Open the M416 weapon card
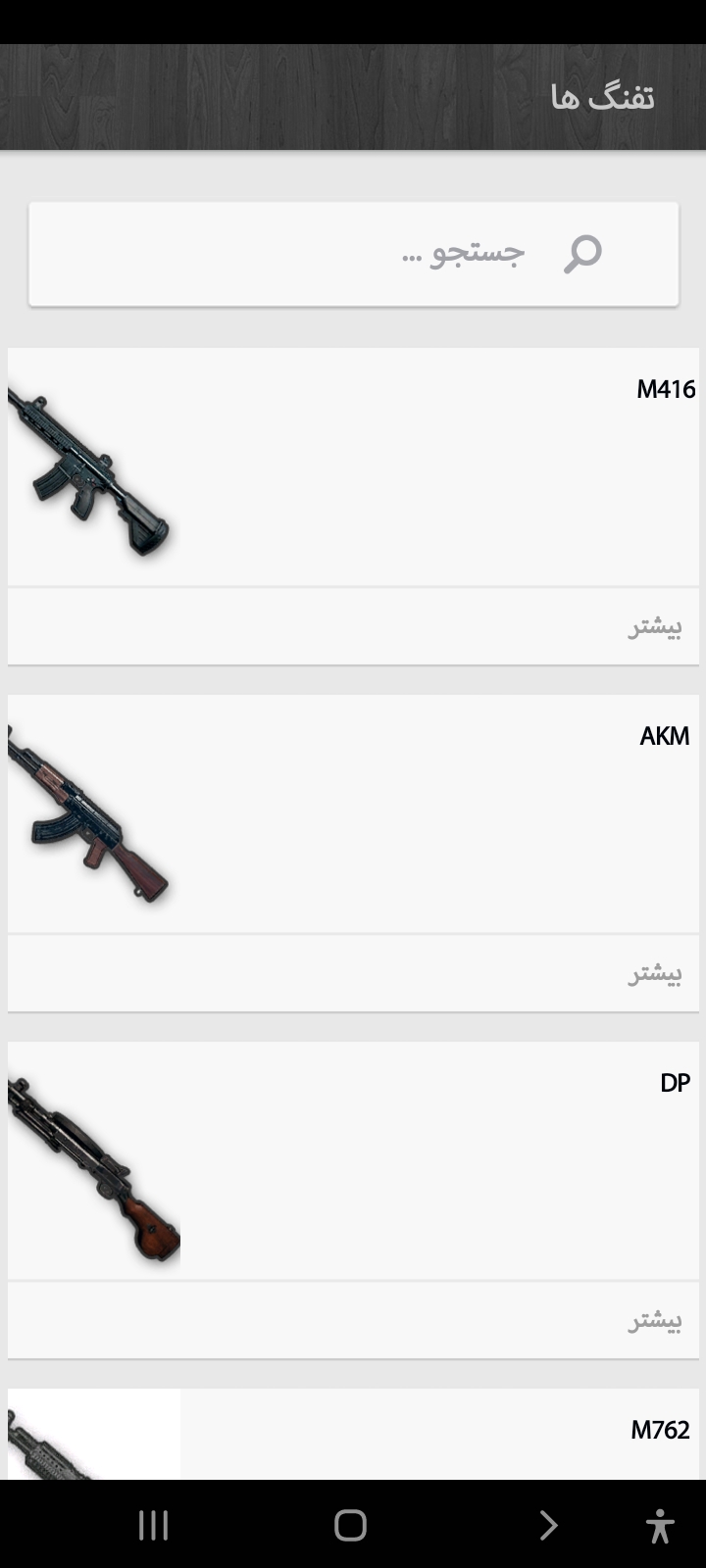The height and width of the screenshot is (1568, 706). pyautogui.click(x=353, y=467)
